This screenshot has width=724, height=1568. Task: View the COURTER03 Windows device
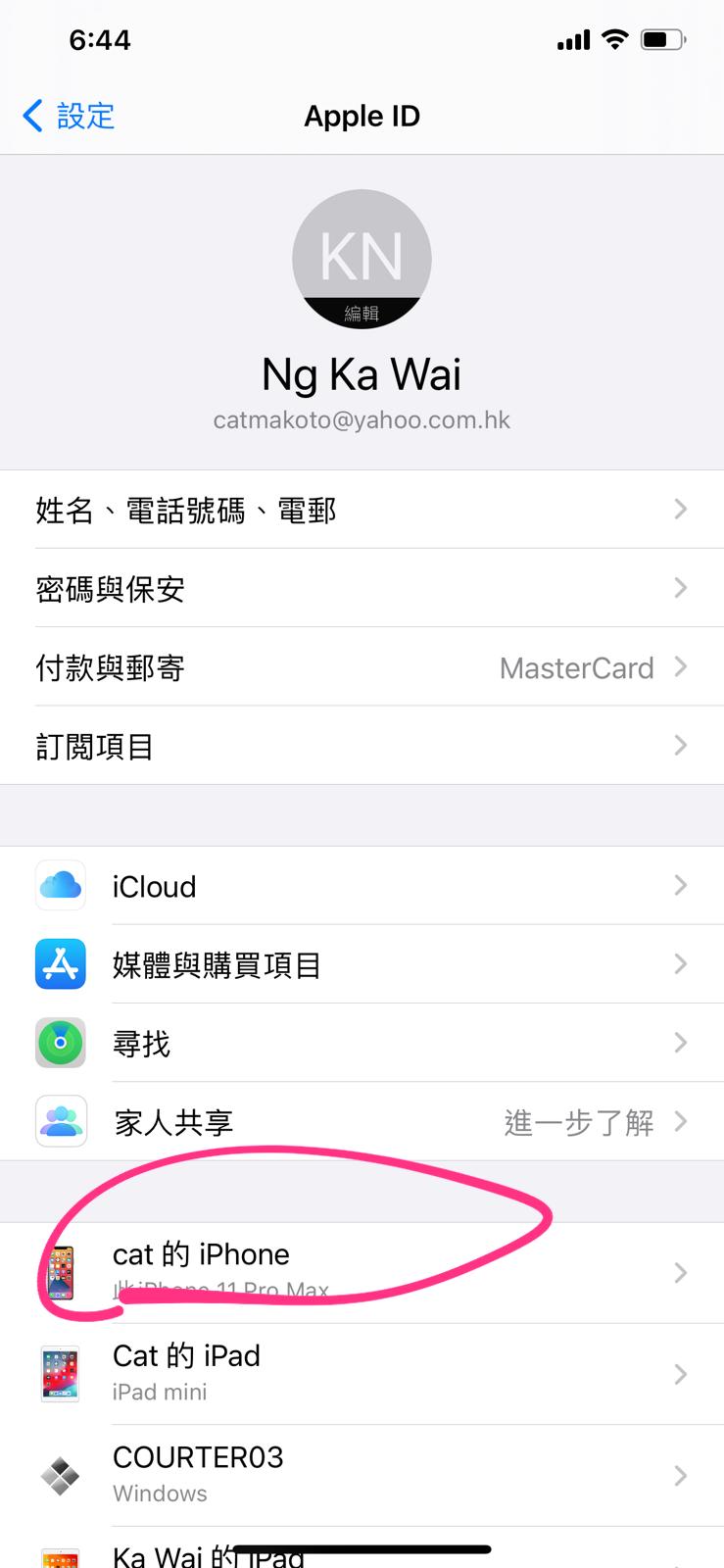(362, 1474)
